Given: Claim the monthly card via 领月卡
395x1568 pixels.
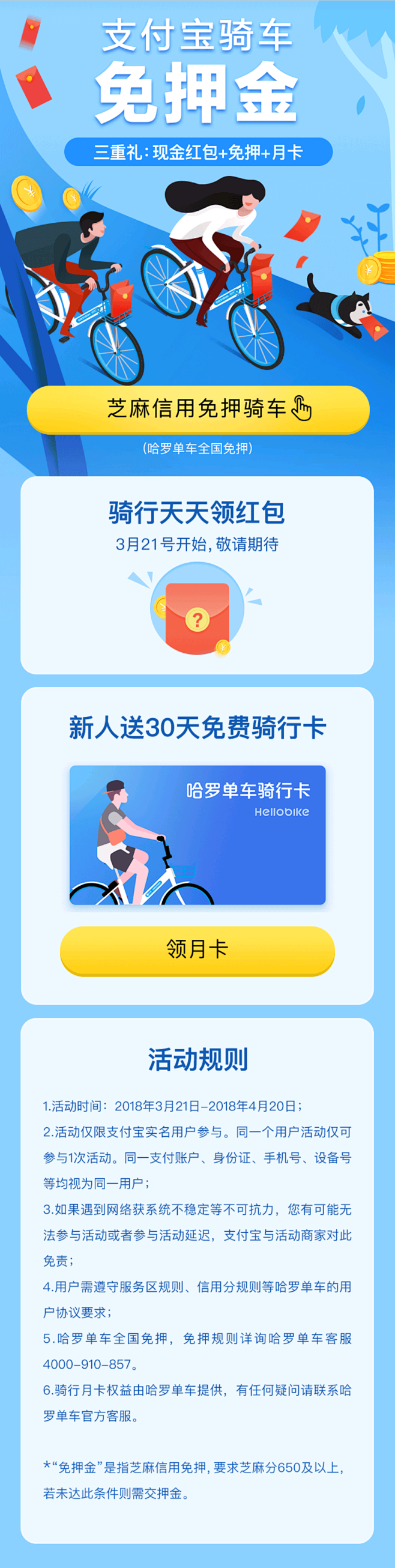Looking at the screenshot, I should click(197, 949).
